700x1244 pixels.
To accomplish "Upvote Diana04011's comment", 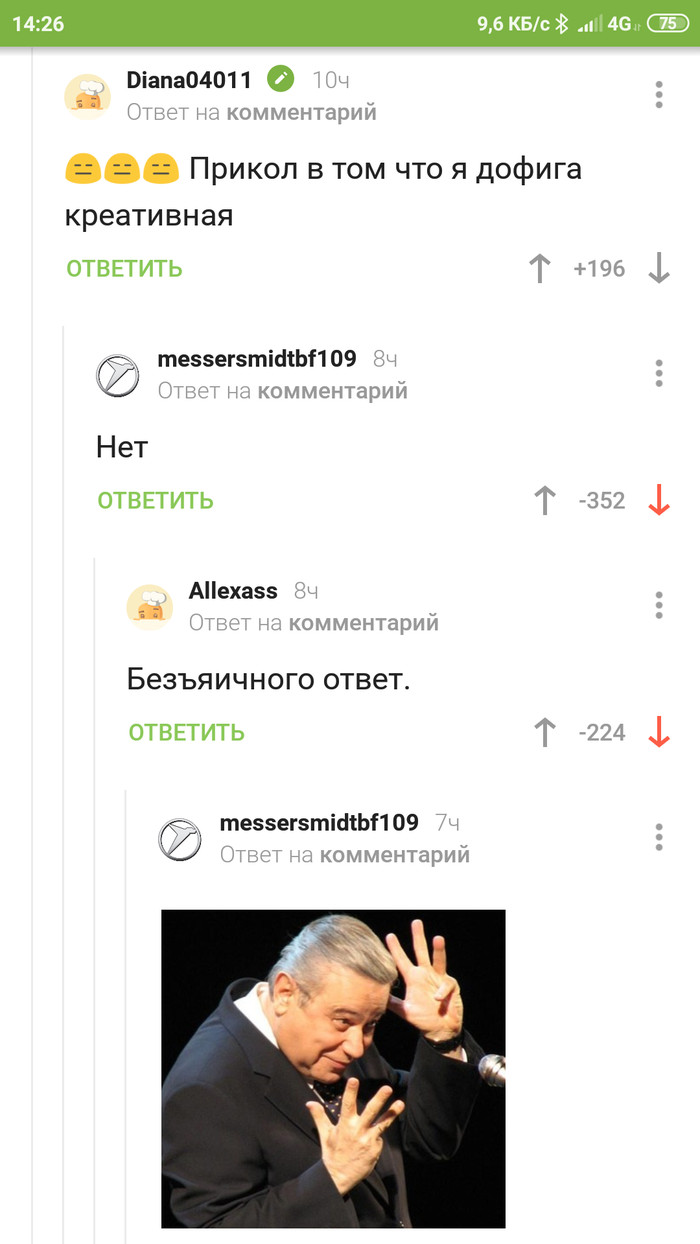I will pos(540,268).
